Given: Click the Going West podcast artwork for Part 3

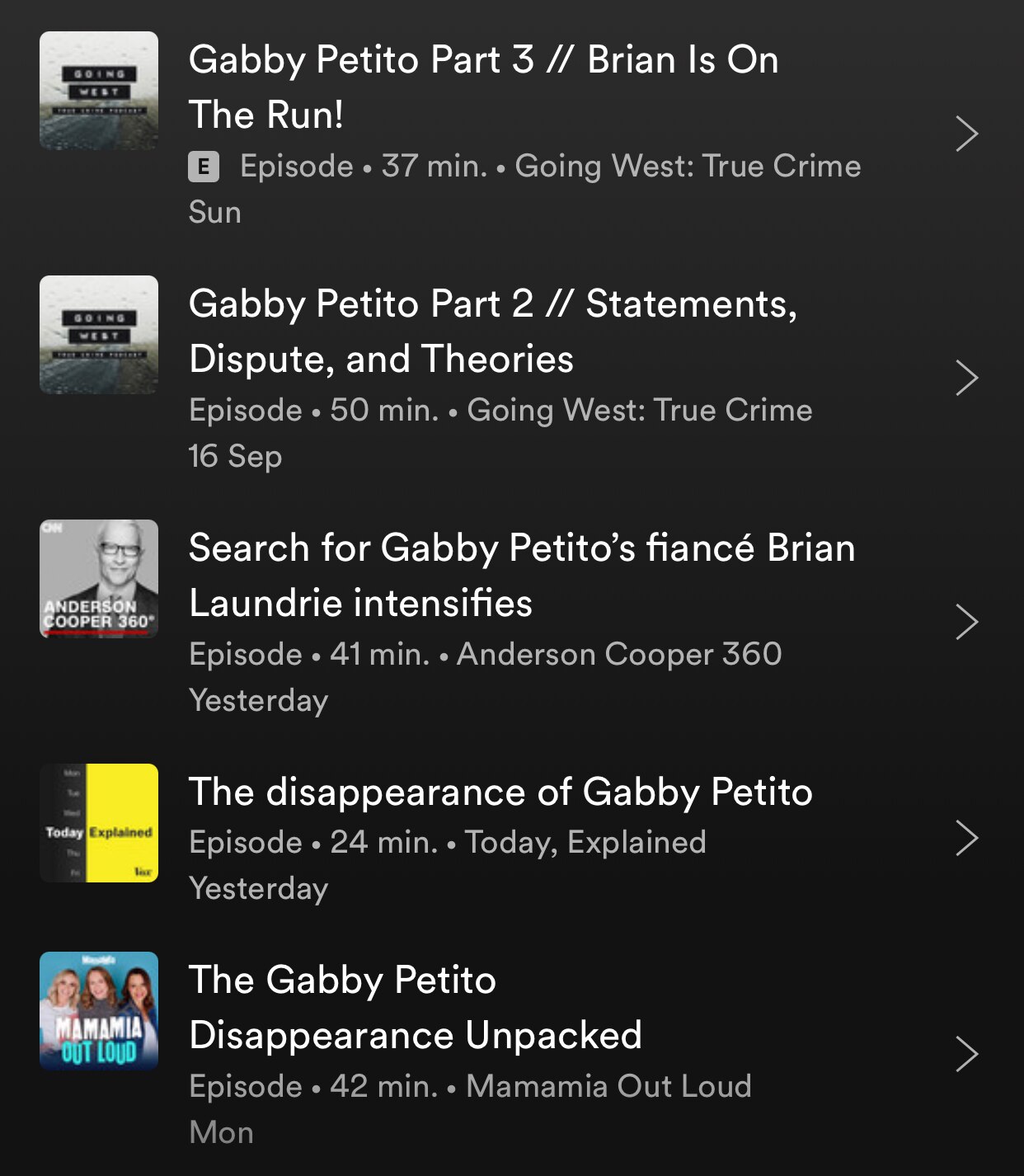Looking at the screenshot, I should point(98,91).
